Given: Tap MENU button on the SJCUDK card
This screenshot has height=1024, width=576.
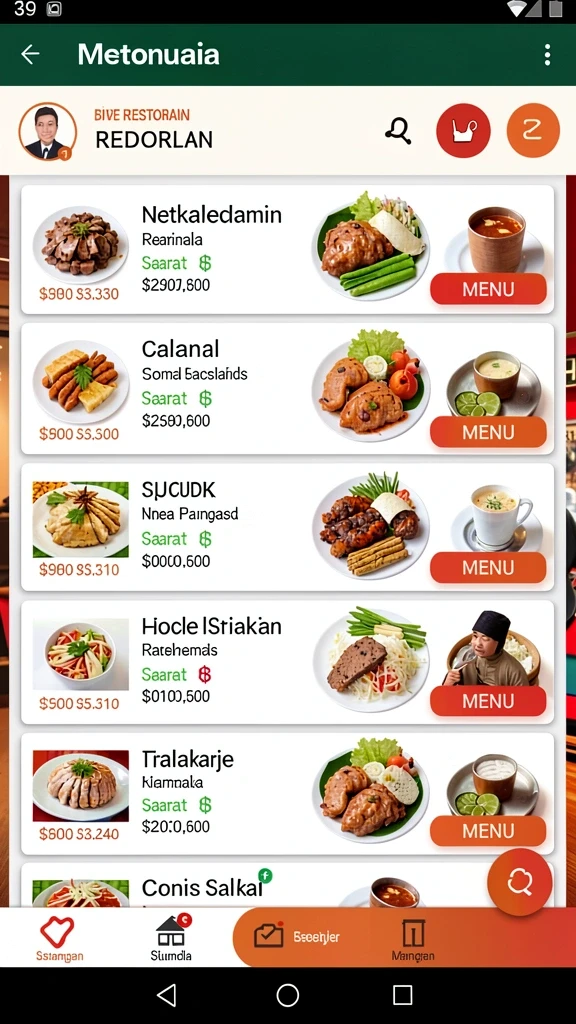Looking at the screenshot, I should click(488, 568).
